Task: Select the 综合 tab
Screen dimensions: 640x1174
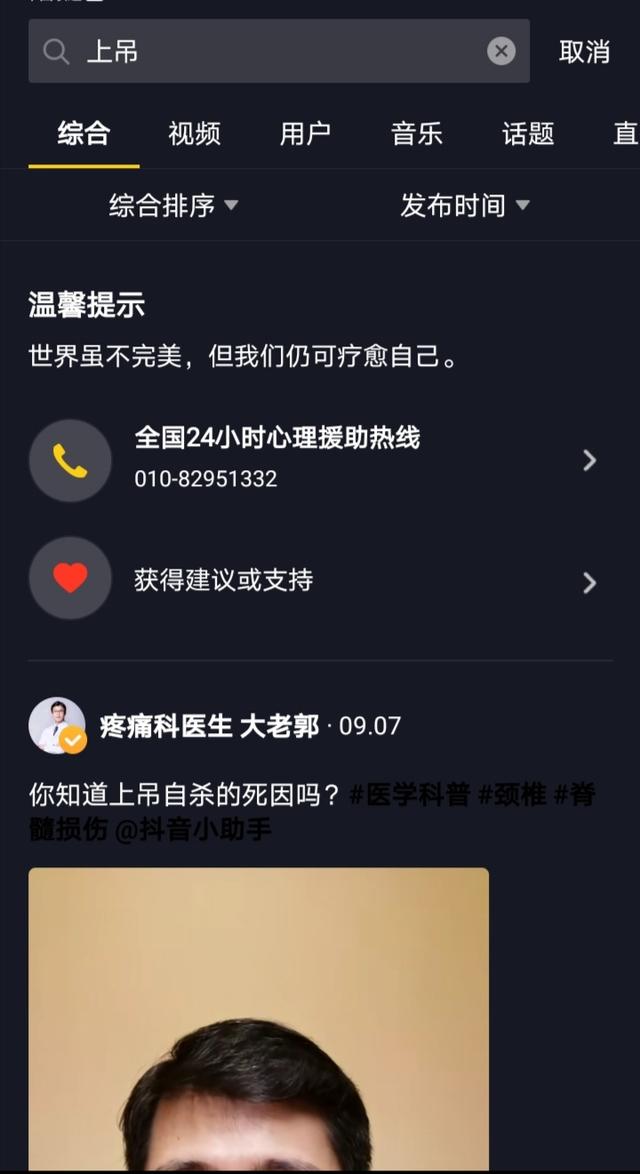Action: (84, 134)
